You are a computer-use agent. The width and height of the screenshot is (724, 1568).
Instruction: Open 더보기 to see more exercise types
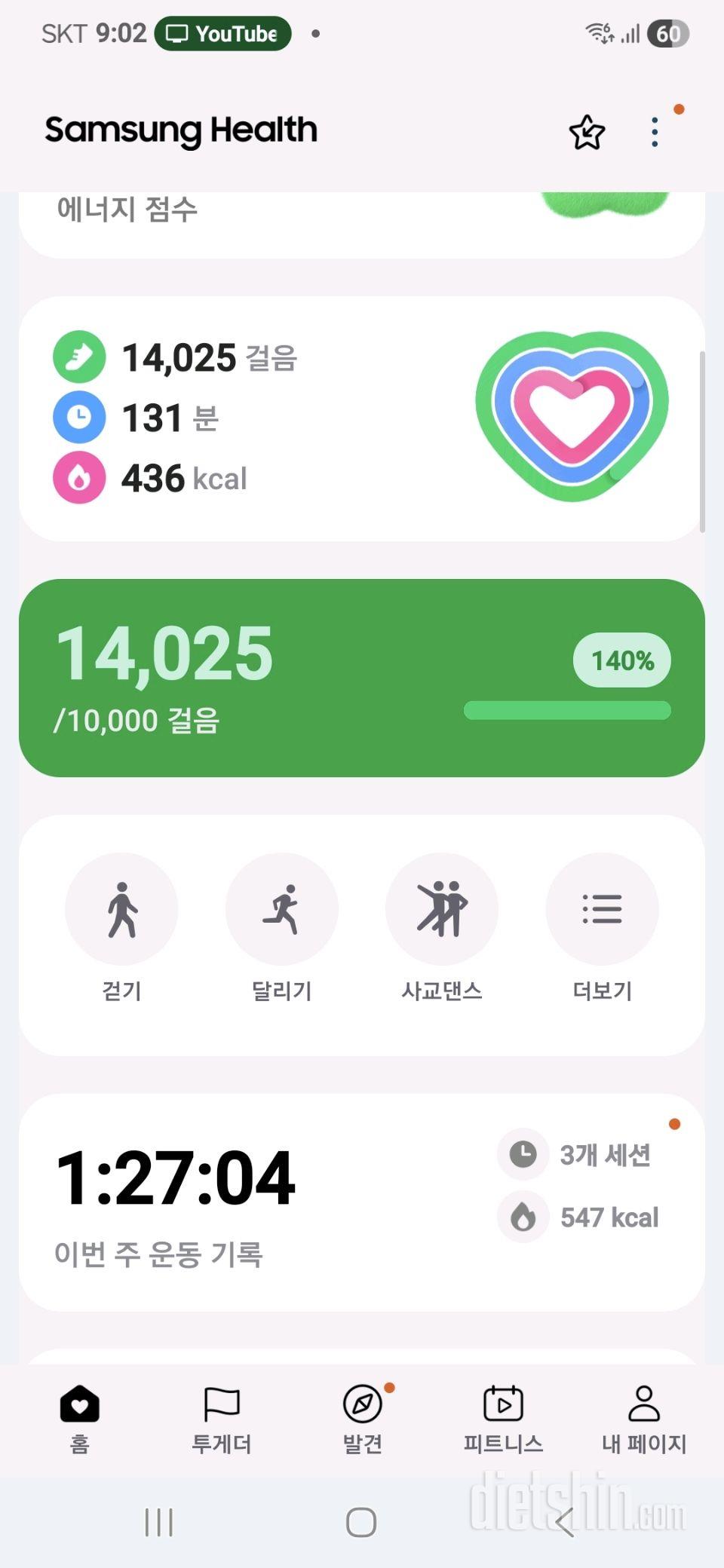tap(602, 908)
